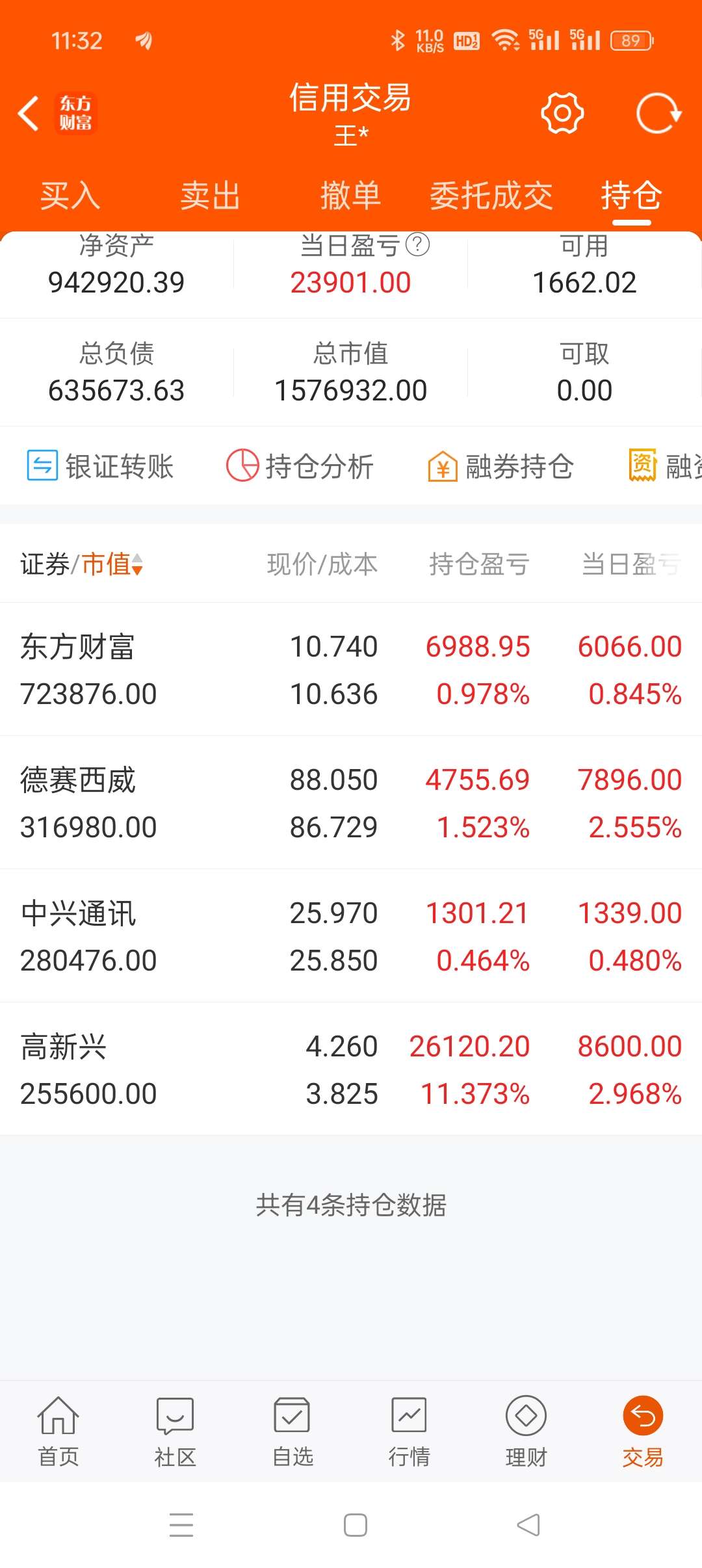The image size is (702, 1568).
Task: Open 持仓分析
Action: [300, 466]
